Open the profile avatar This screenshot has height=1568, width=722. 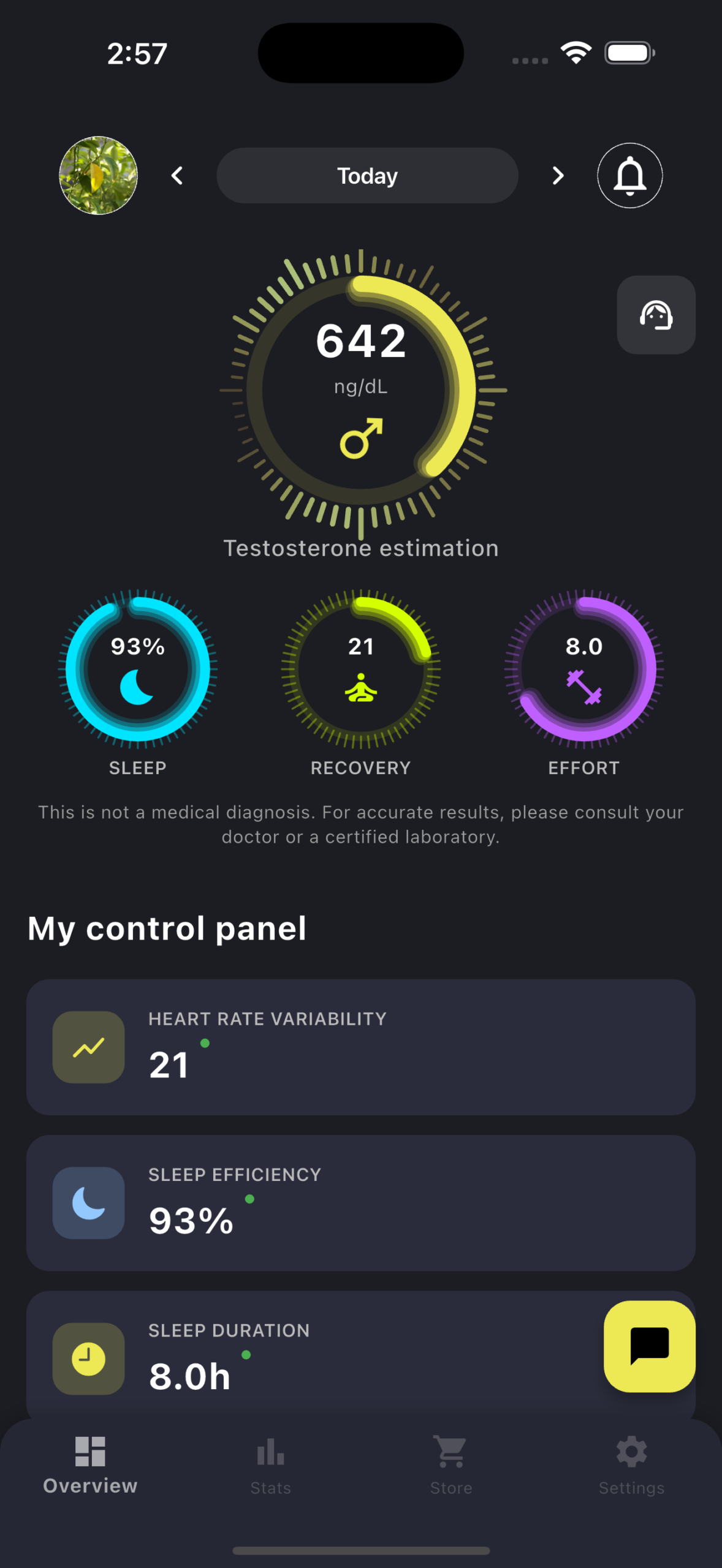(x=98, y=175)
